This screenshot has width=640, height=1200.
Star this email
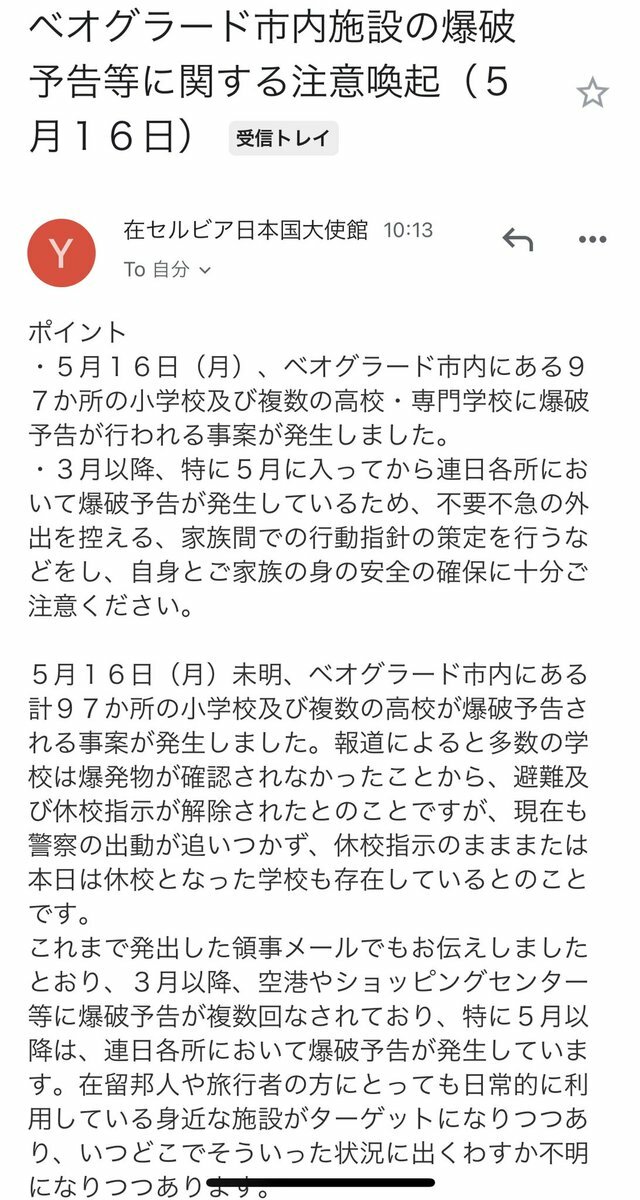pos(592,94)
